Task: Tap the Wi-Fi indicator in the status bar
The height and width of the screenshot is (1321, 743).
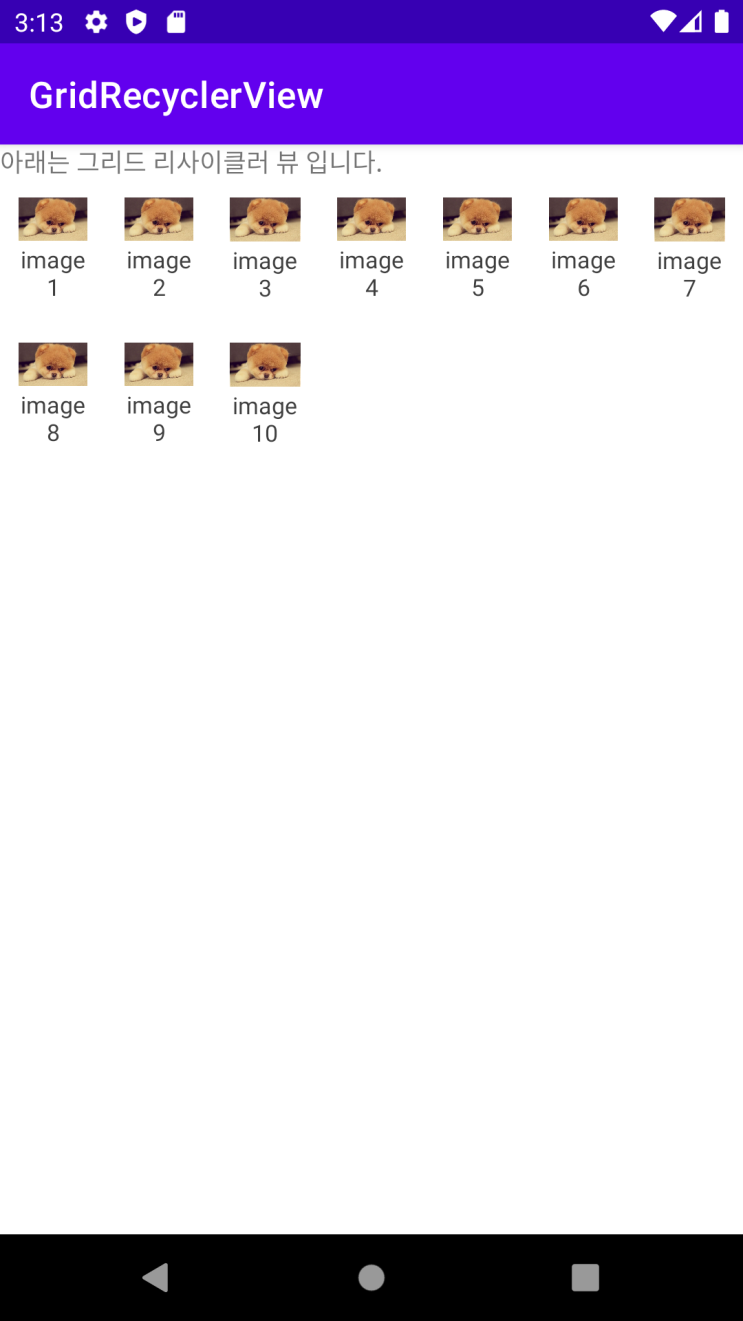Action: click(x=662, y=21)
